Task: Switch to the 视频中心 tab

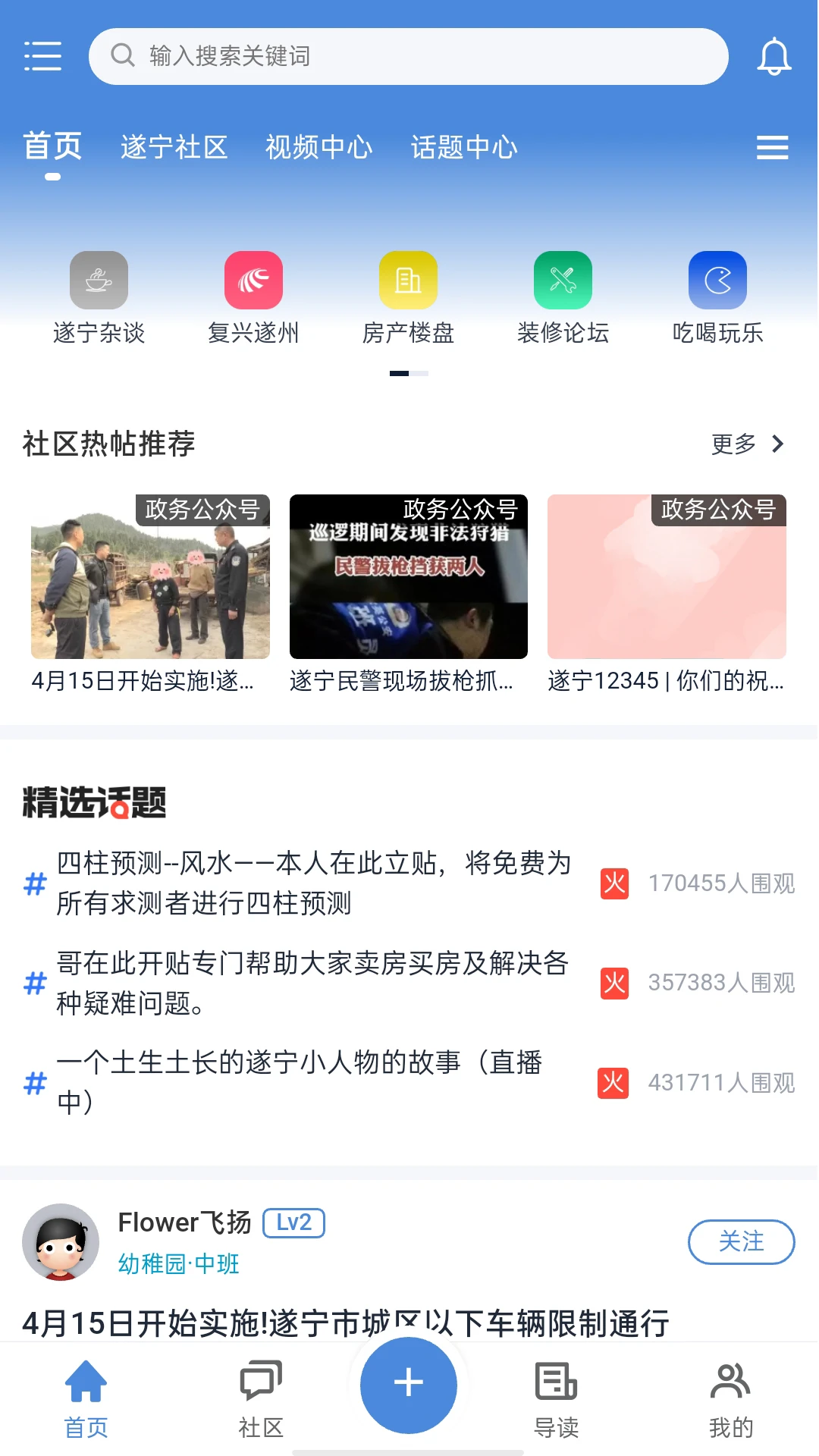Action: tap(319, 147)
